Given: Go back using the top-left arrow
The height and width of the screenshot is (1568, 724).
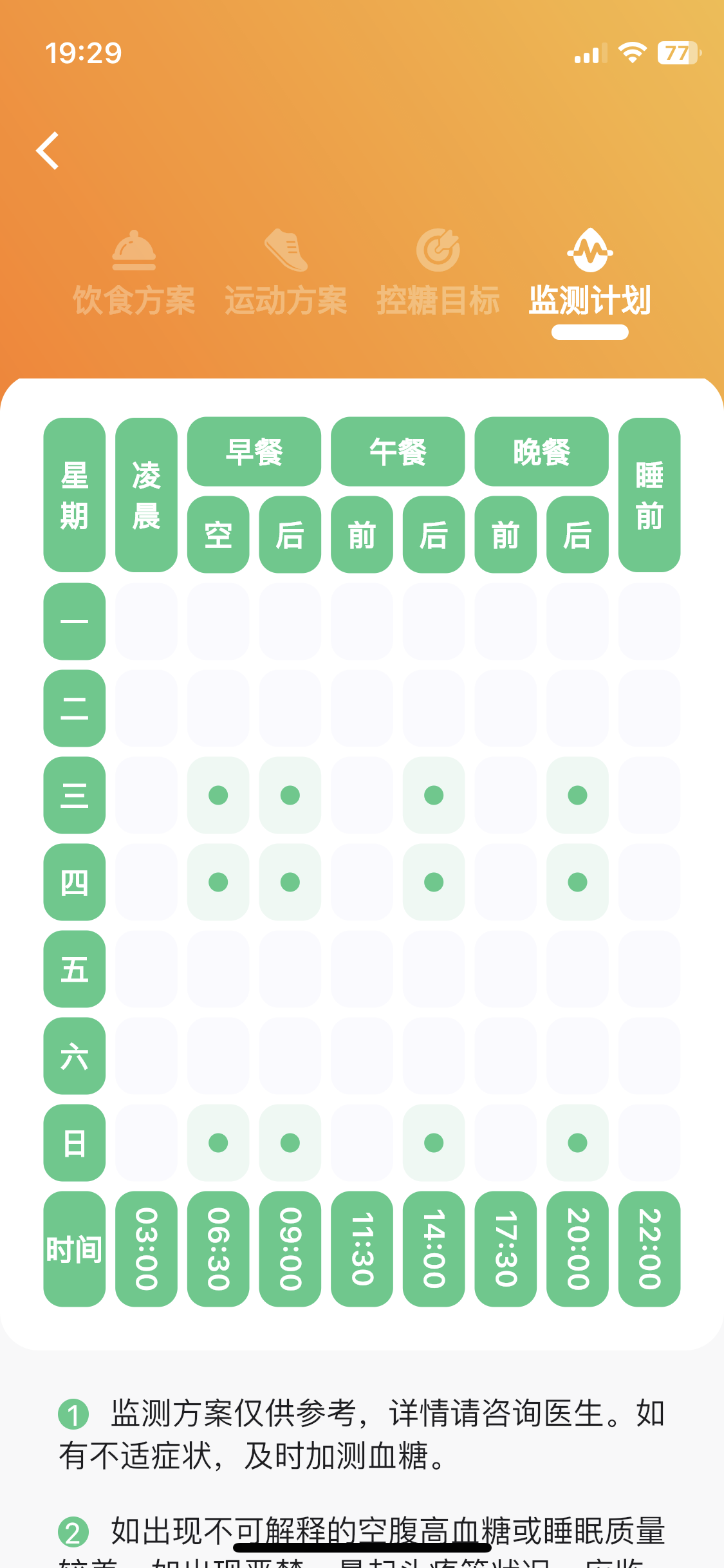Looking at the screenshot, I should point(48,151).
